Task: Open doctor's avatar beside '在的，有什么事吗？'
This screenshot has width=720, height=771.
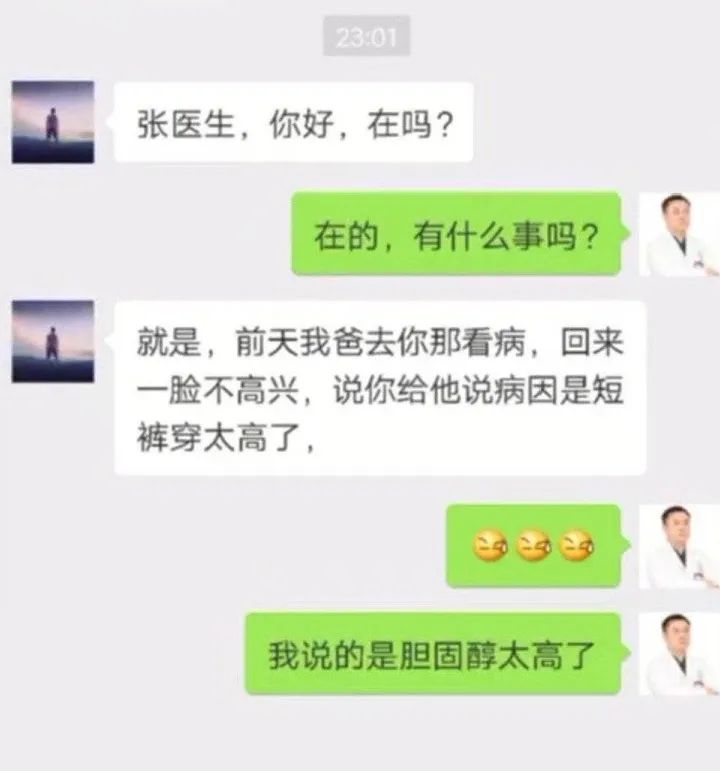Action: tap(680, 233)
